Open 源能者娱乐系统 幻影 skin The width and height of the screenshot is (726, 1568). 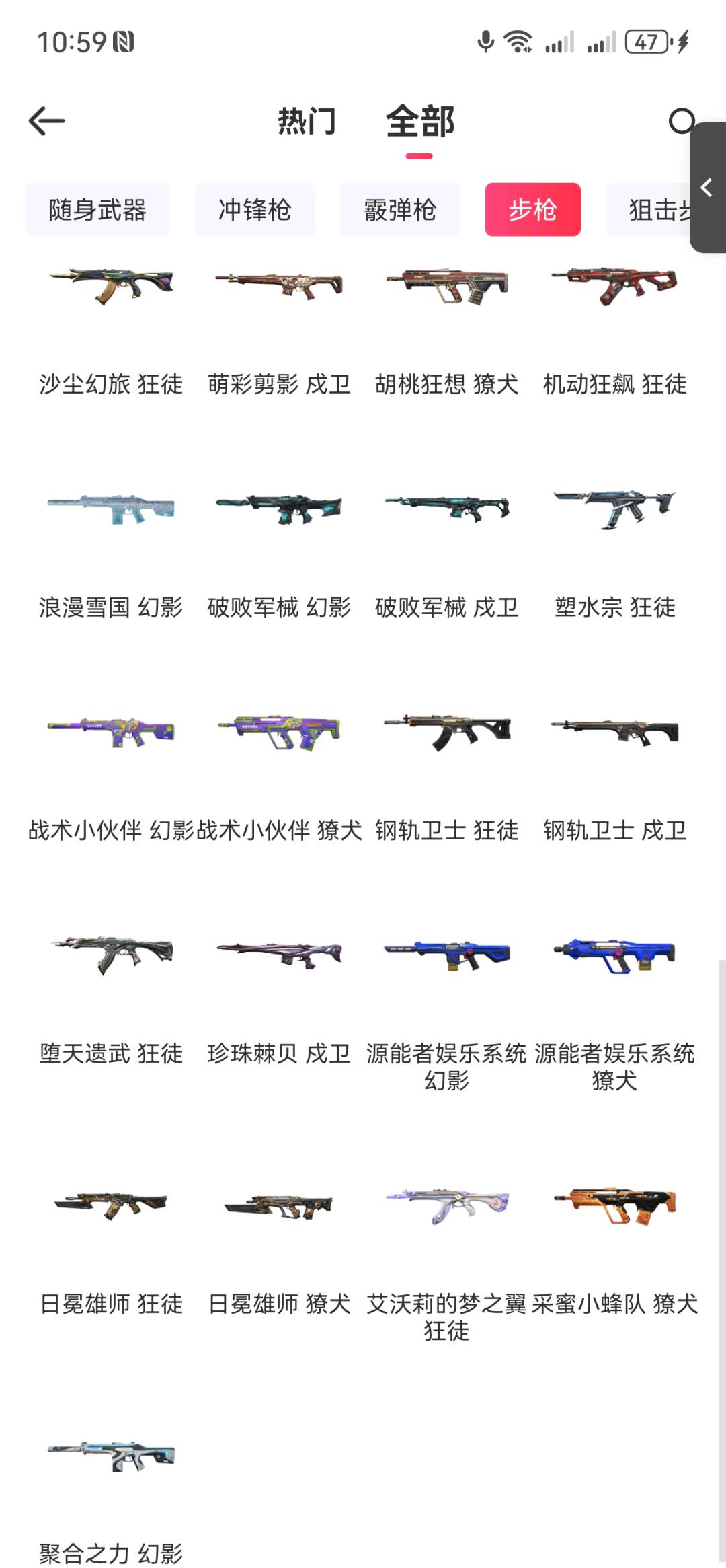(446, 955)
